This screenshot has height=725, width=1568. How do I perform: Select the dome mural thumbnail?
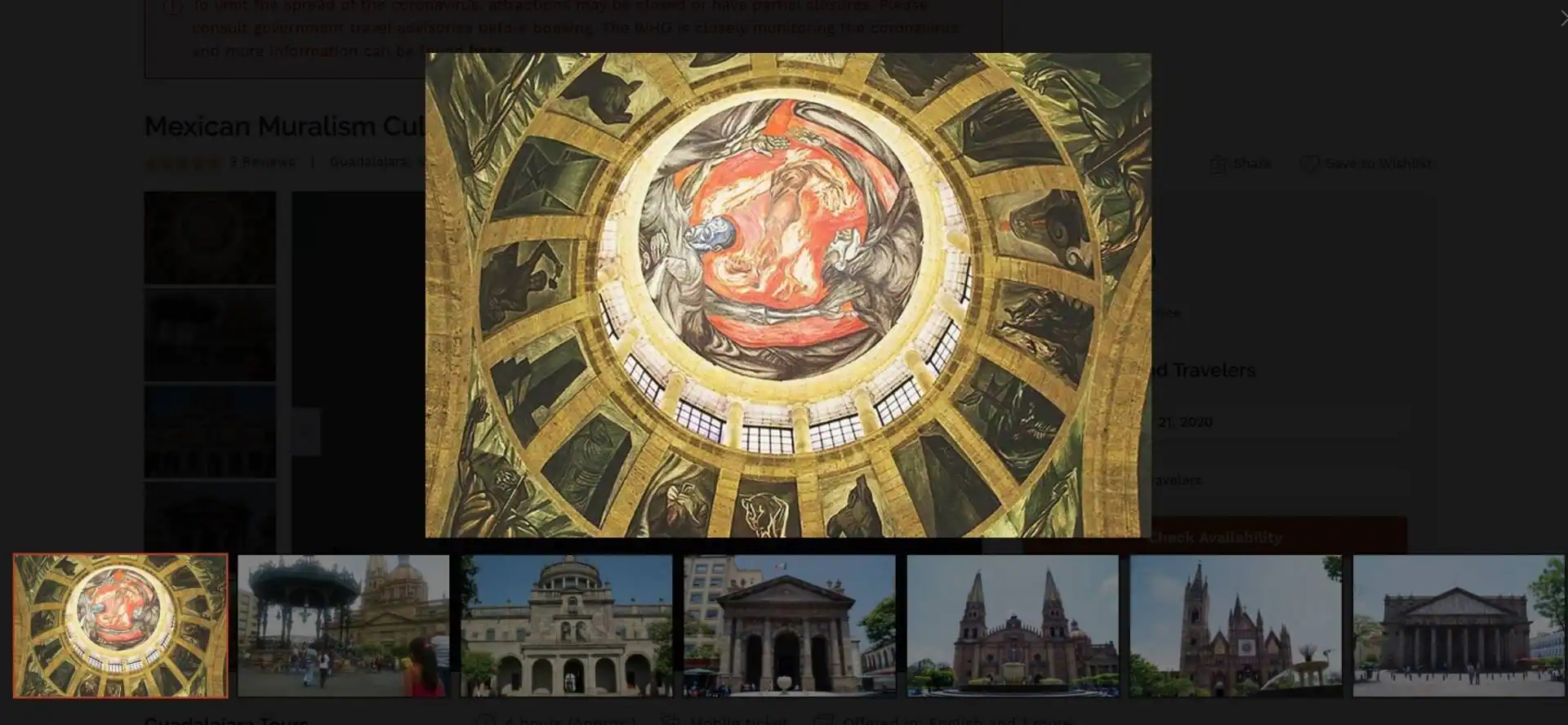(x=120, y=626)
